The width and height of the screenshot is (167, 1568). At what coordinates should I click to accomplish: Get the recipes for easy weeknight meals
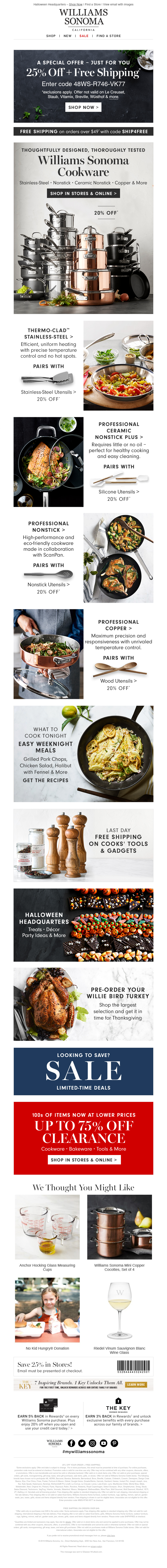point(46,780)
